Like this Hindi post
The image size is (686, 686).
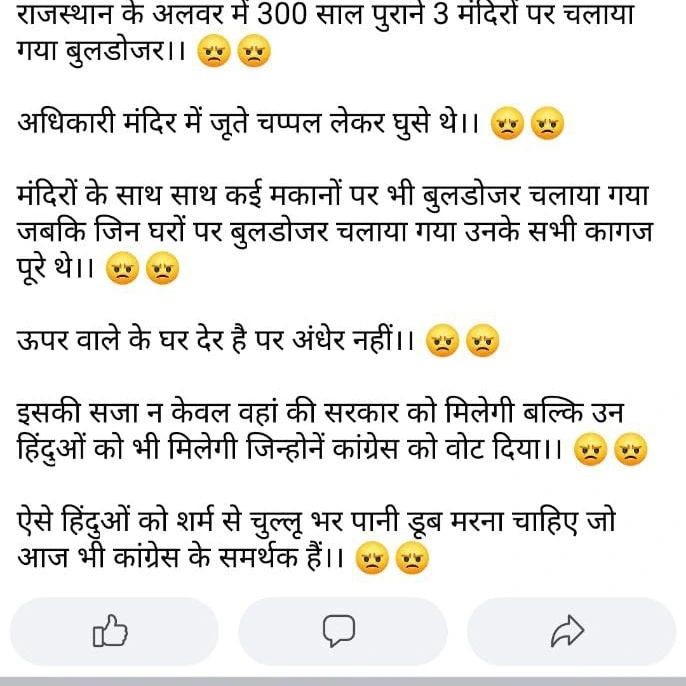pyautogui.click(x=112, y=631)
